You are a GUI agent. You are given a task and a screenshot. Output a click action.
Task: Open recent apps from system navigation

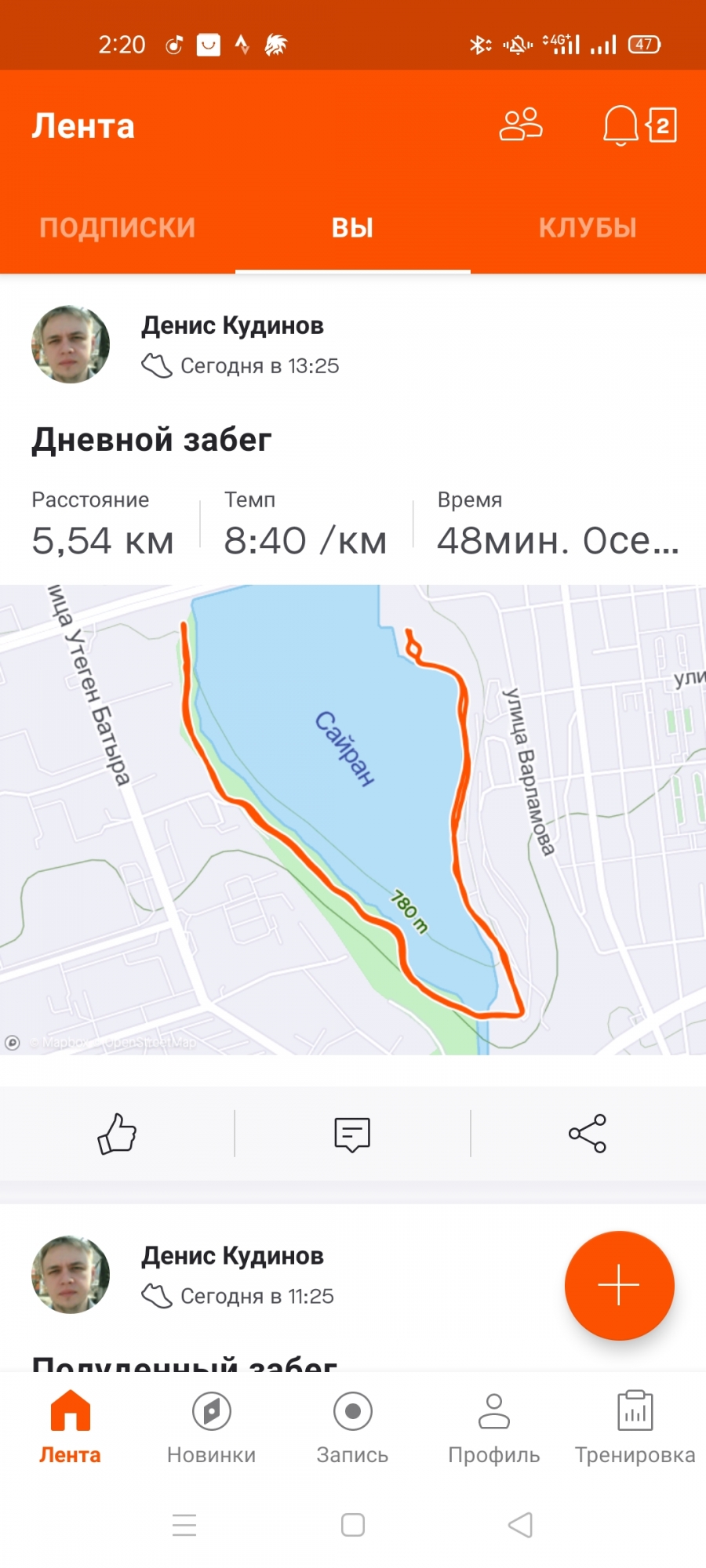[184, 1525]
